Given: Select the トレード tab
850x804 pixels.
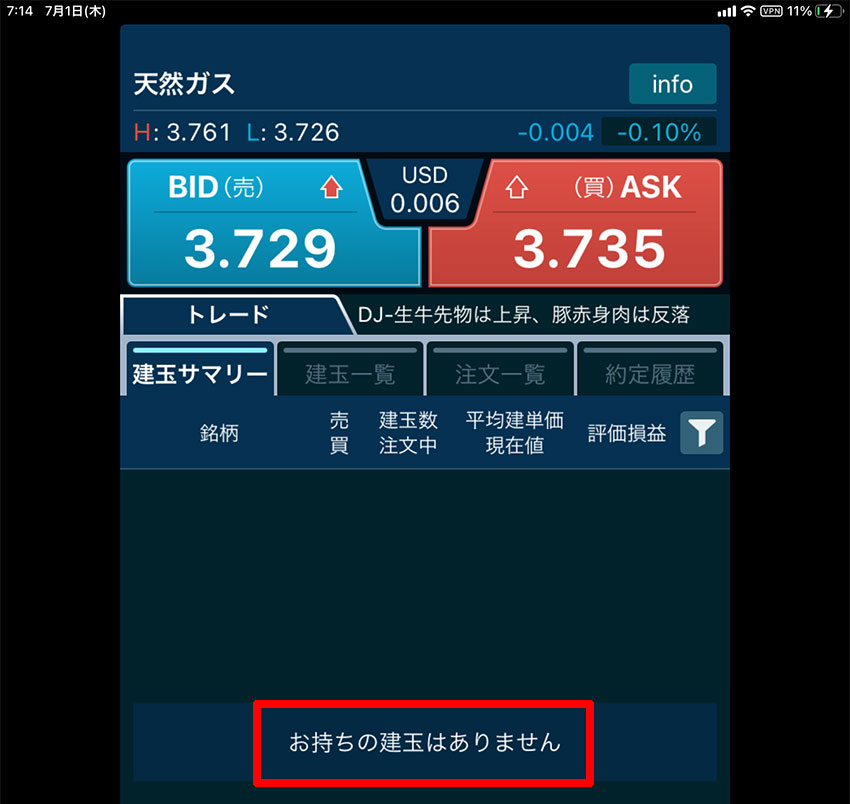Looking at the screenshot, I should coord(228,314).
